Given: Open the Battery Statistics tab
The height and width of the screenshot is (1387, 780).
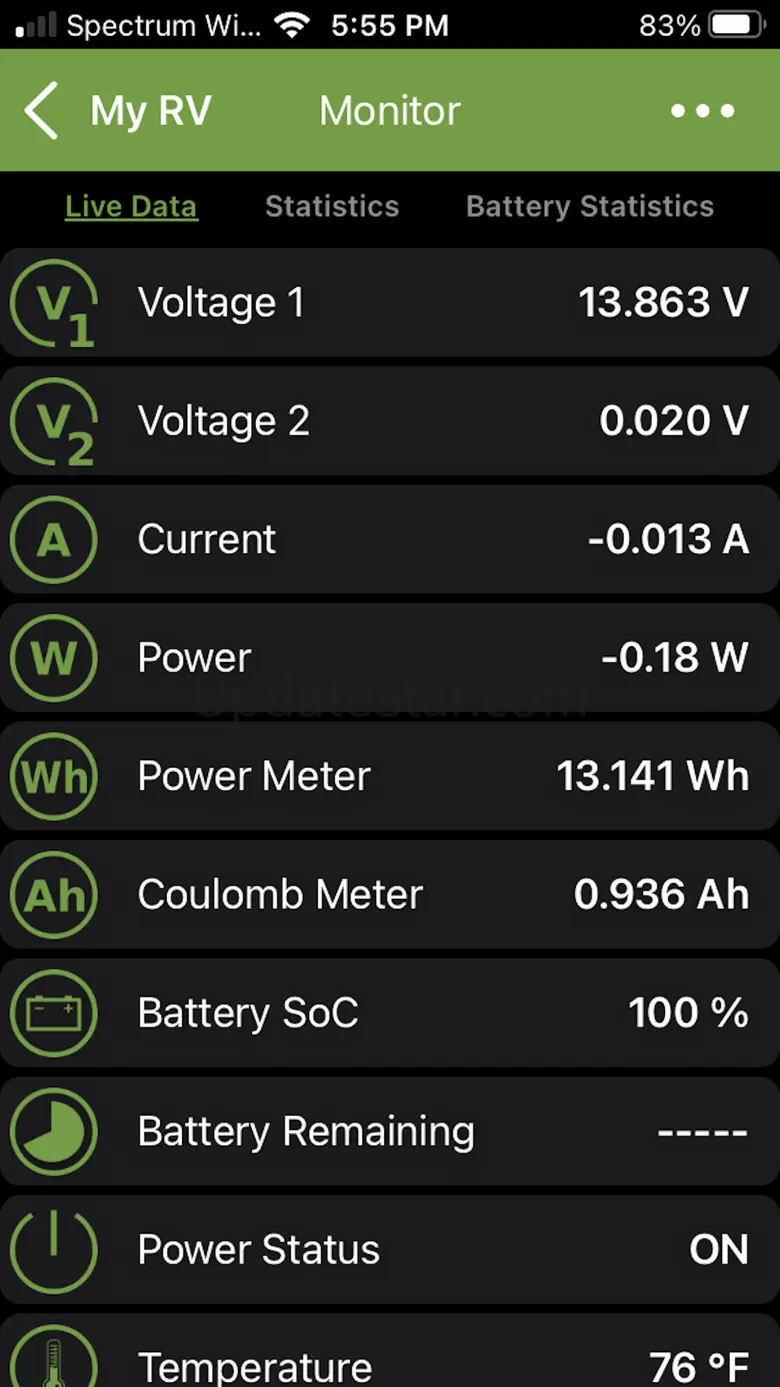Looking at the screenshot, I should pos(590,206).
